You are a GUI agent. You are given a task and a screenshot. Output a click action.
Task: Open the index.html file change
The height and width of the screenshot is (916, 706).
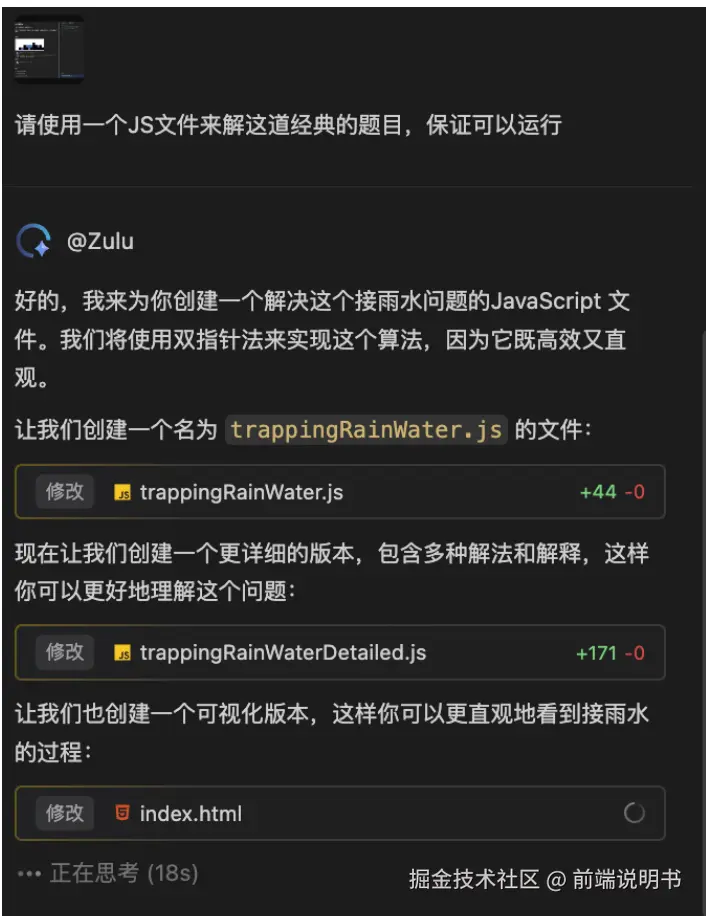[190, 813]
